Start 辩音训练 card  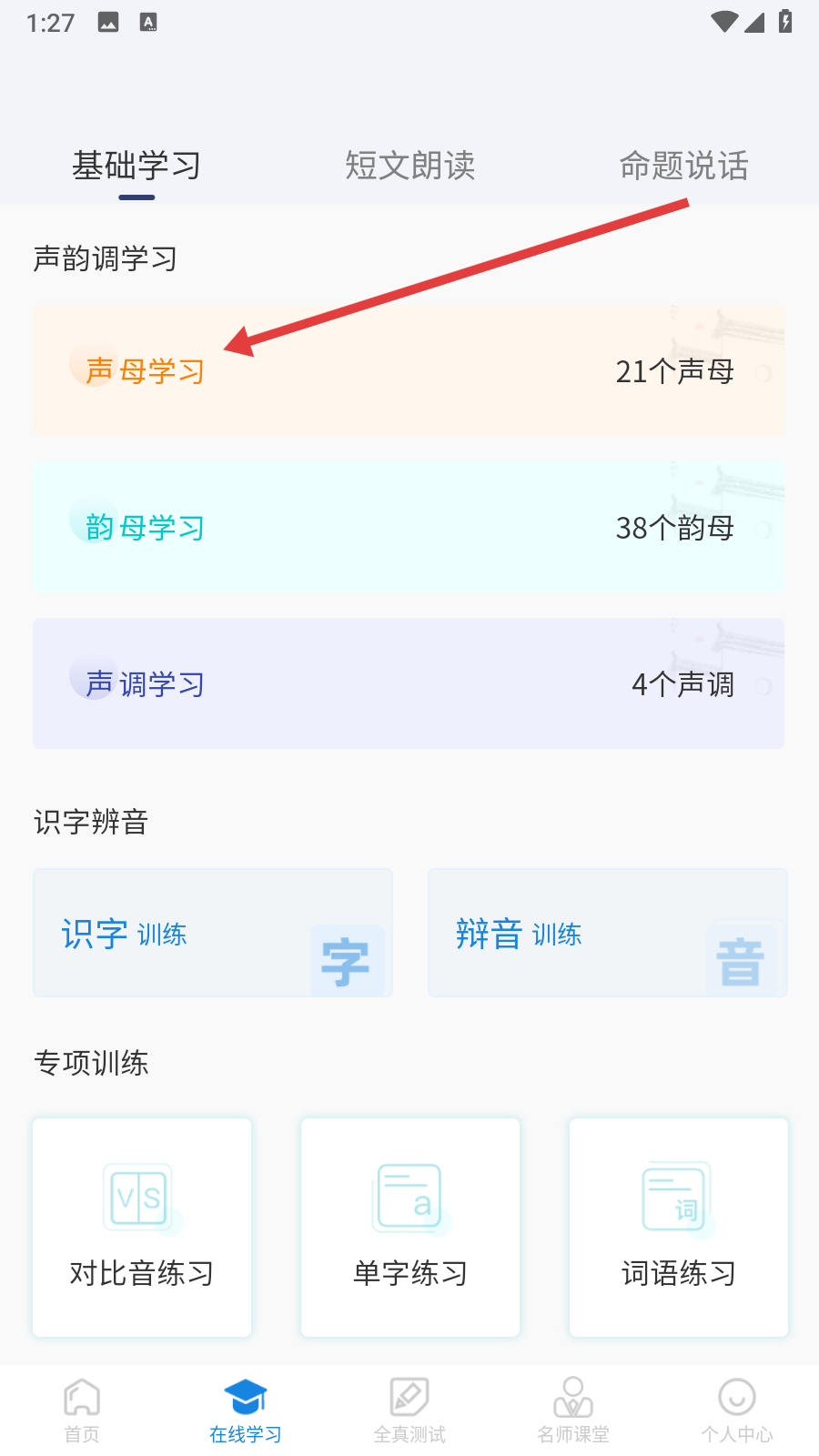(607, 934)
